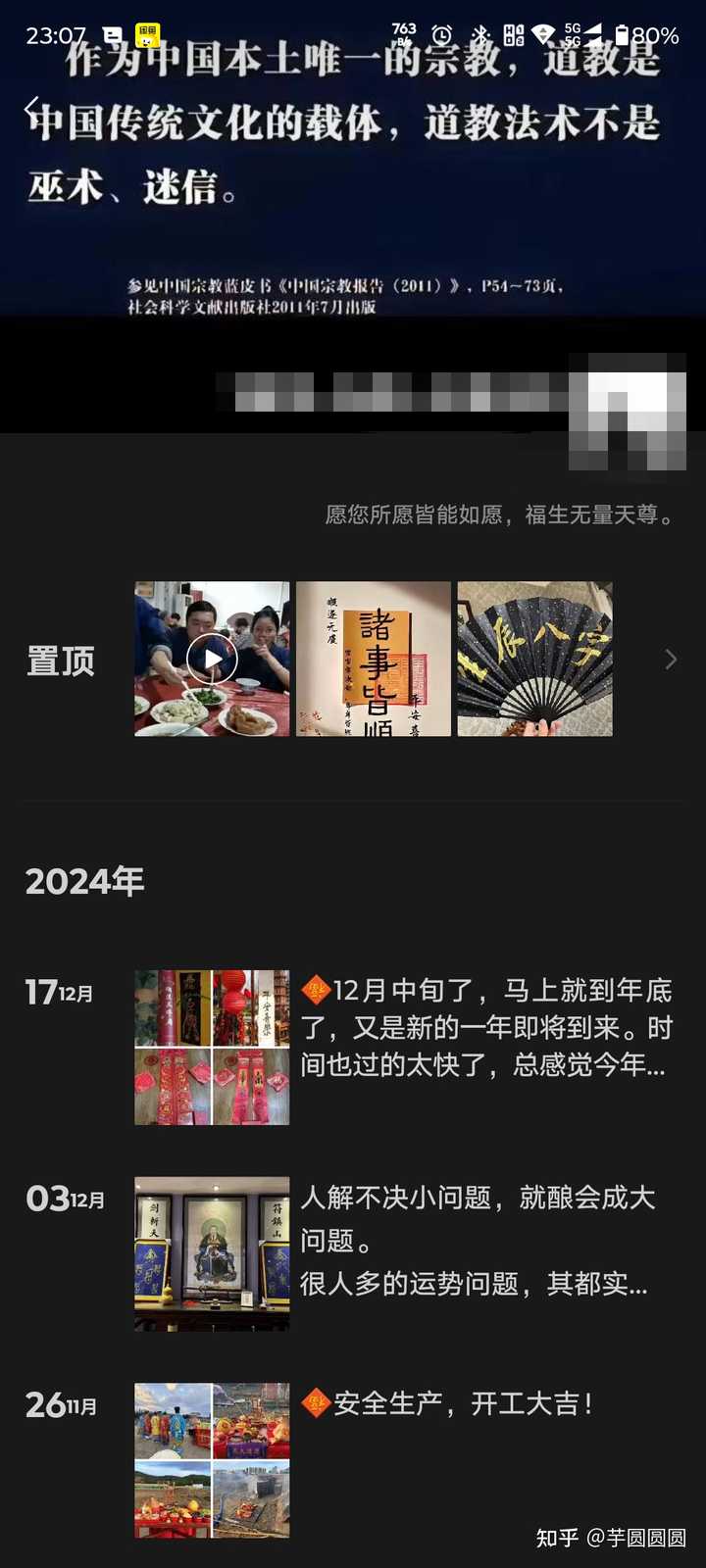View the altar photo in the 03 December post

[x=212, y=1253]
